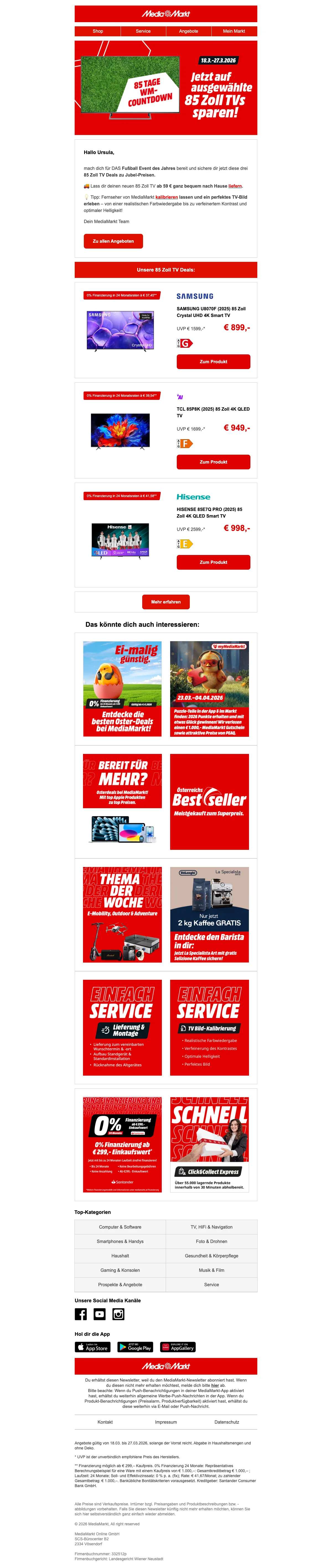Tap the 'Zu allen Angeboten' button
The image size is (332, 1568).
(113, 241)
